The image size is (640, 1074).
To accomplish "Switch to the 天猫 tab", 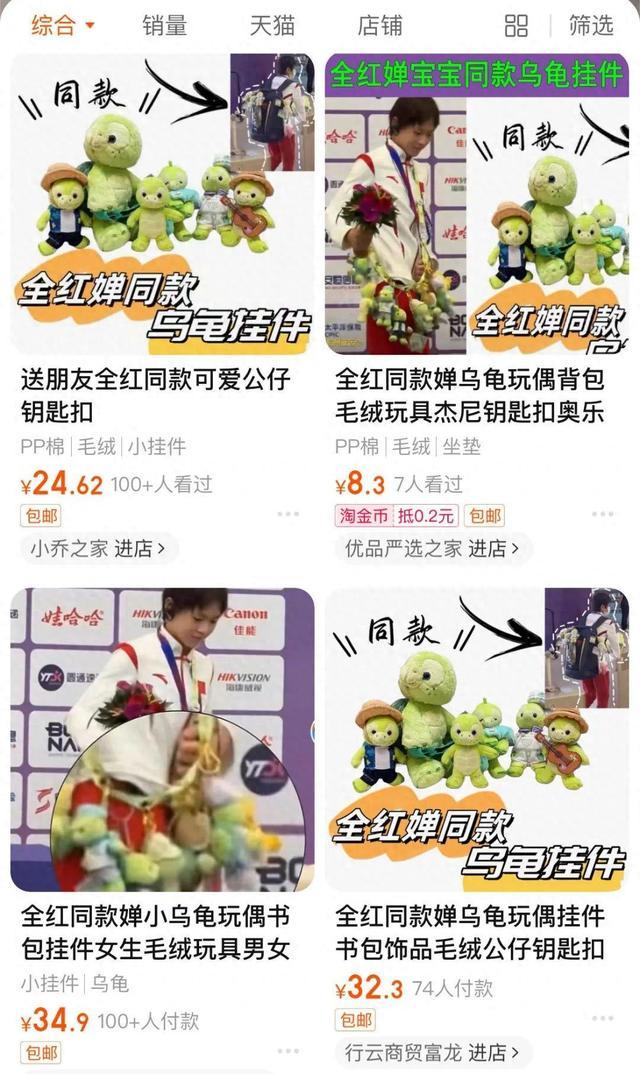I will pyautogui.click(x=272, y=25).
